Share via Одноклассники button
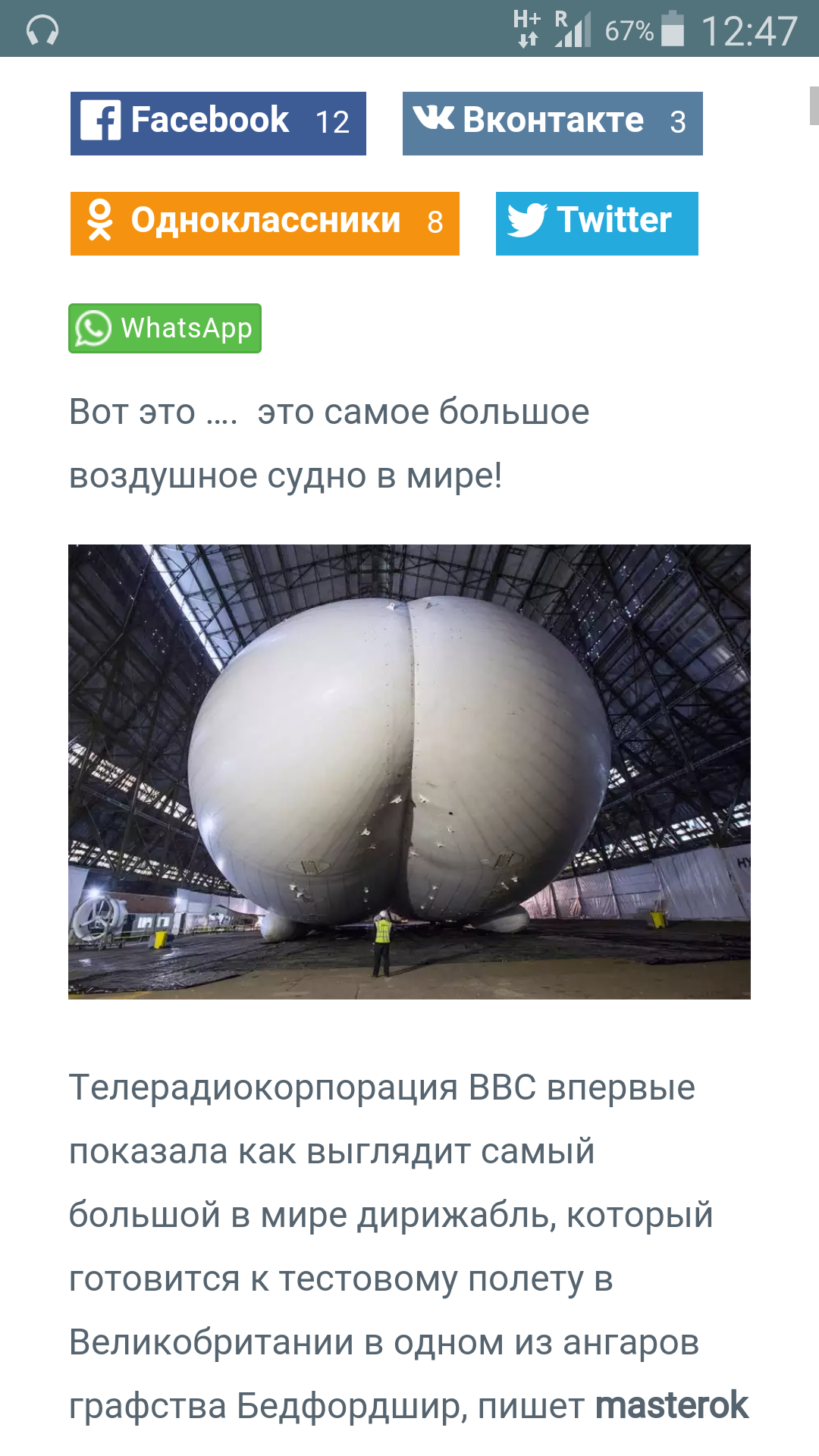This screenshot has width=819, height=1456. [x=265, y=224]
